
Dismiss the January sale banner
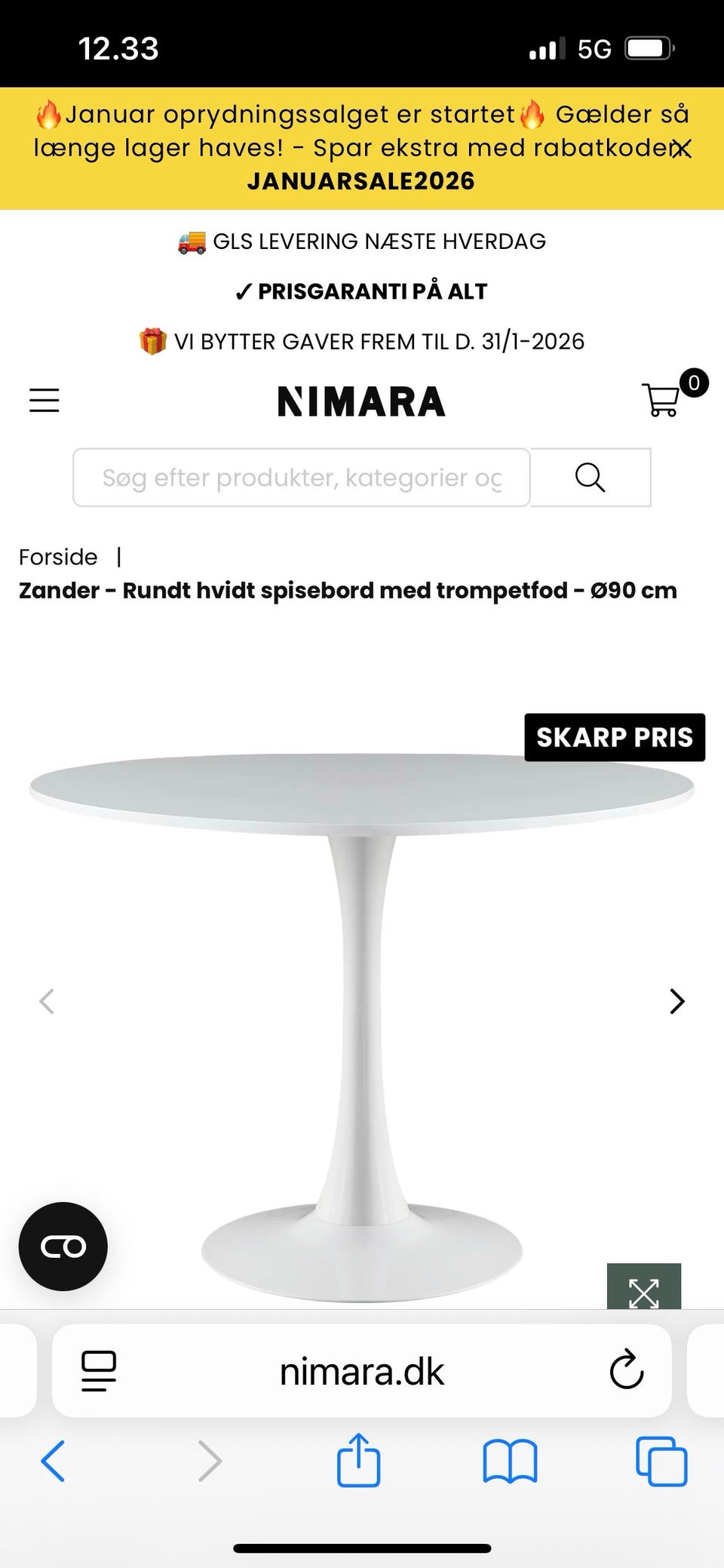pos(681,149)
